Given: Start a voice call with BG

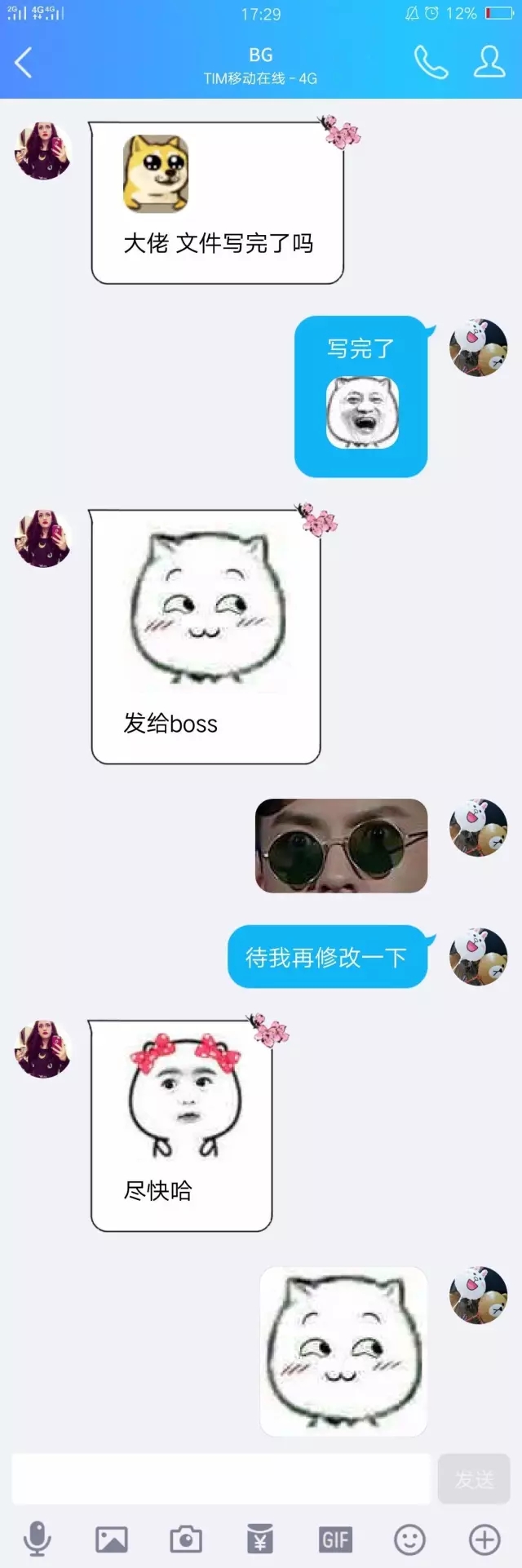Looking at the screenshot, I should [431, 62].
